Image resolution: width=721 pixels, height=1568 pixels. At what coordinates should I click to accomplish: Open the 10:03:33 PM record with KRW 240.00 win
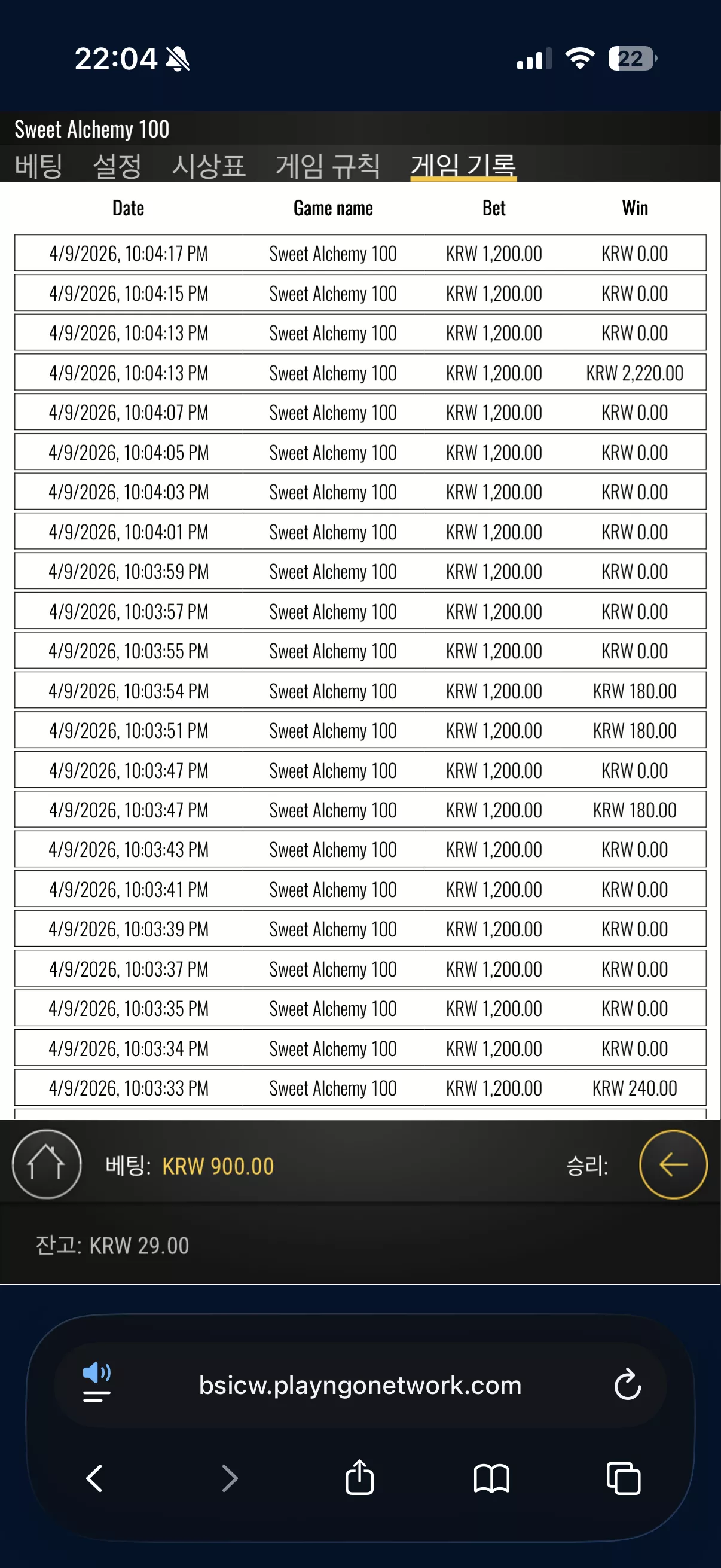[x=360, y=1088]
